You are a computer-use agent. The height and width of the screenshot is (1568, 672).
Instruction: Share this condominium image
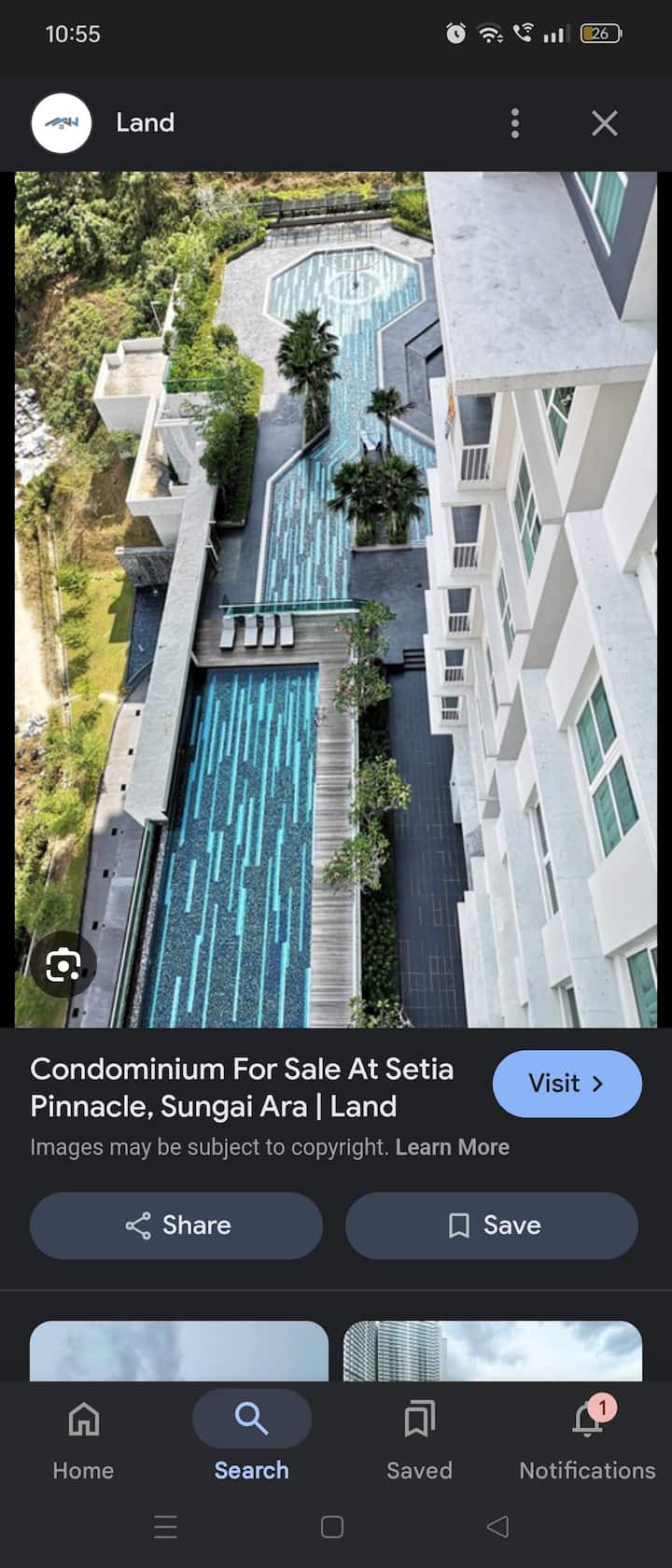tap(176, 1225)
